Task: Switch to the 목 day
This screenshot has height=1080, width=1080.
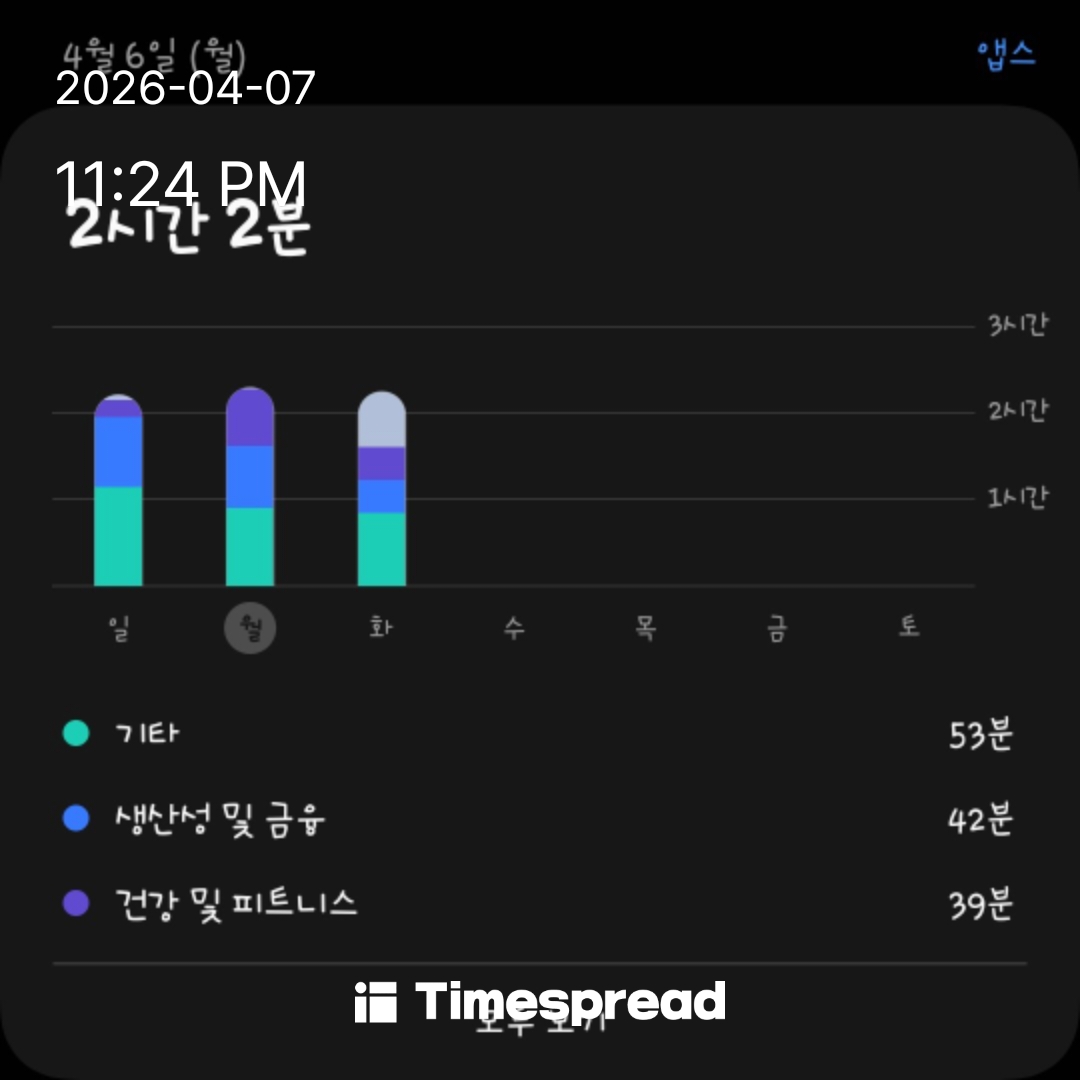Action: pyautogui.click(x=645, y=629)
